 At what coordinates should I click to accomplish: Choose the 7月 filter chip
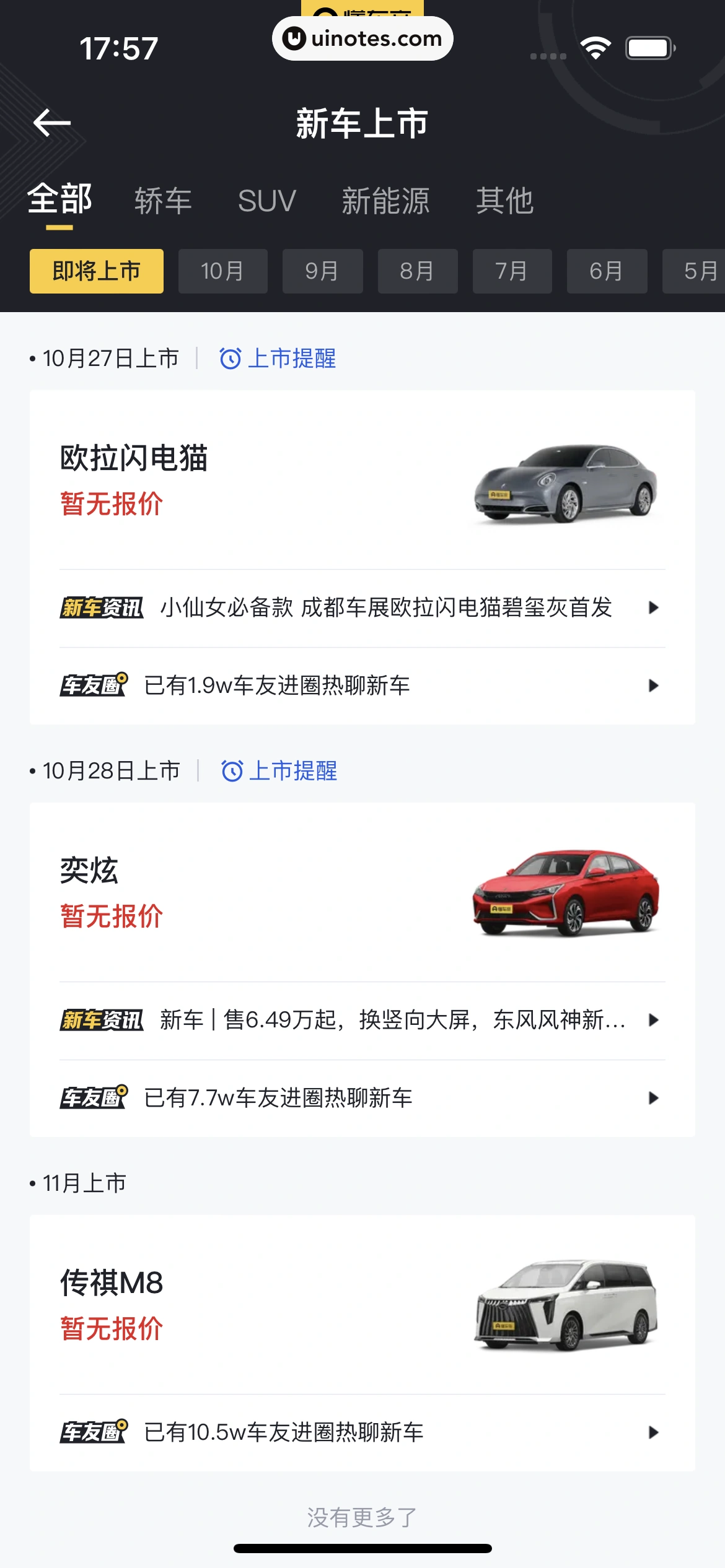point(512,271)
